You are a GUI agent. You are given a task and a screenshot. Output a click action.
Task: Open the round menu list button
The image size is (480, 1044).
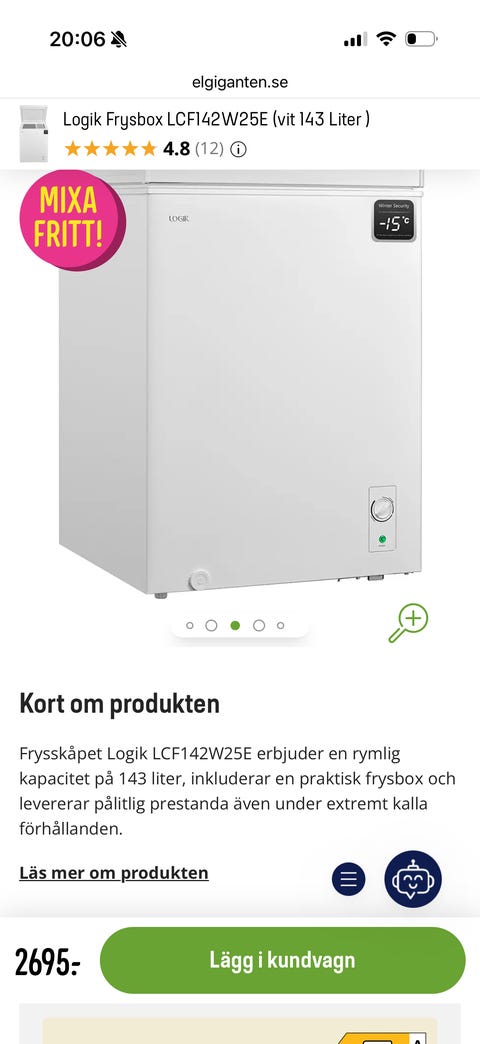point(348,879)
